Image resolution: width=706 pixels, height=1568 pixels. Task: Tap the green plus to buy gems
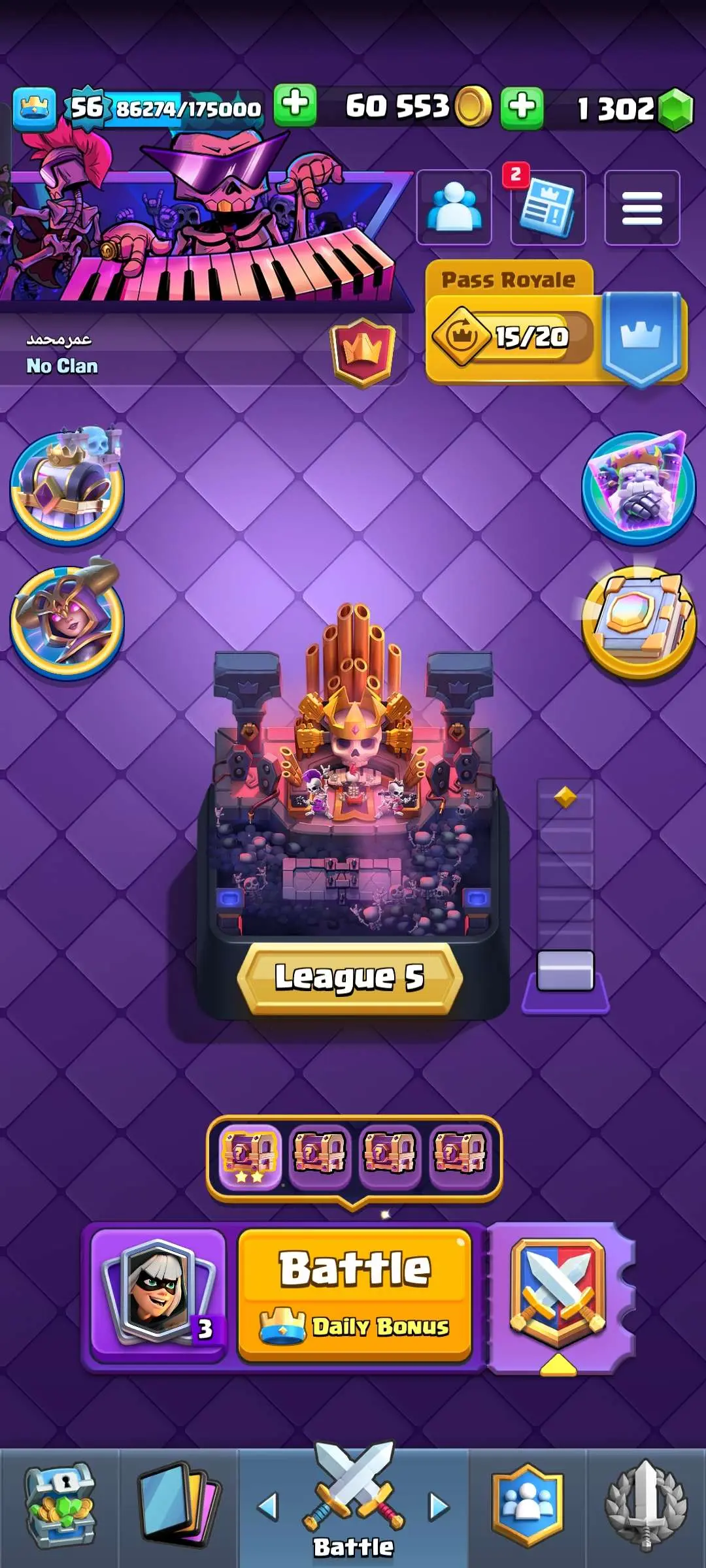[522, 106]
